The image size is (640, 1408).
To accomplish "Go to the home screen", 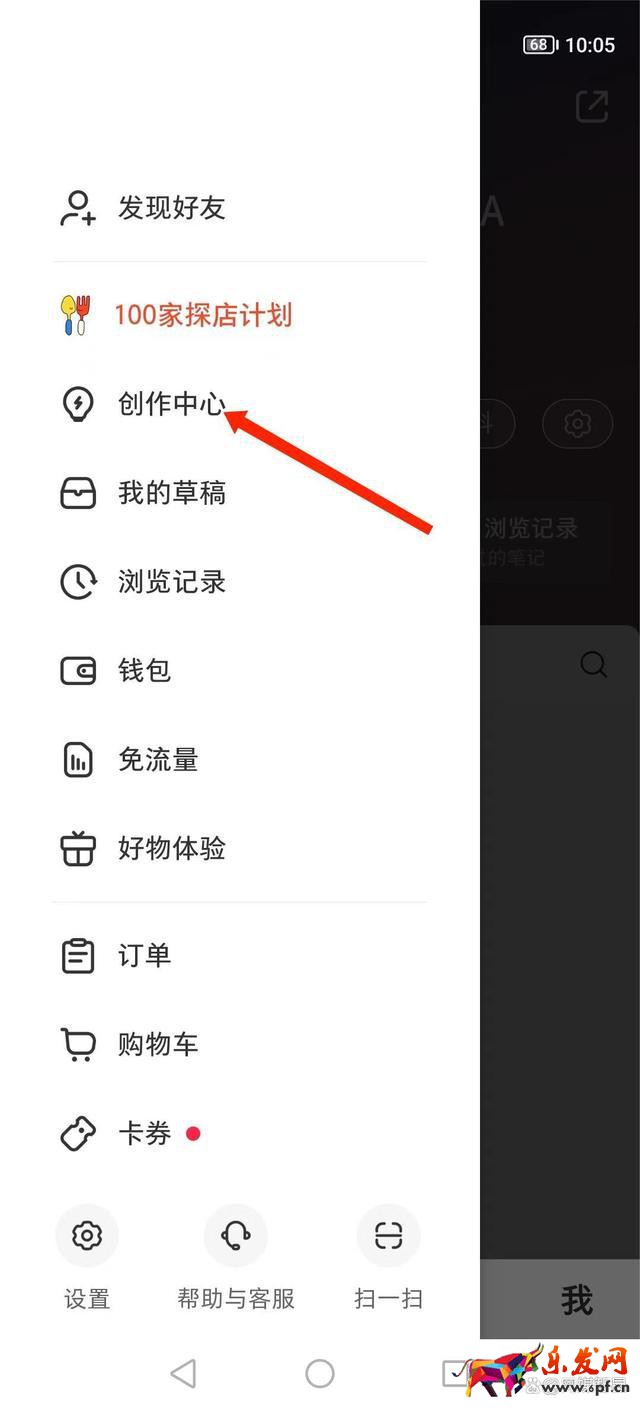I will (320, 1374).
